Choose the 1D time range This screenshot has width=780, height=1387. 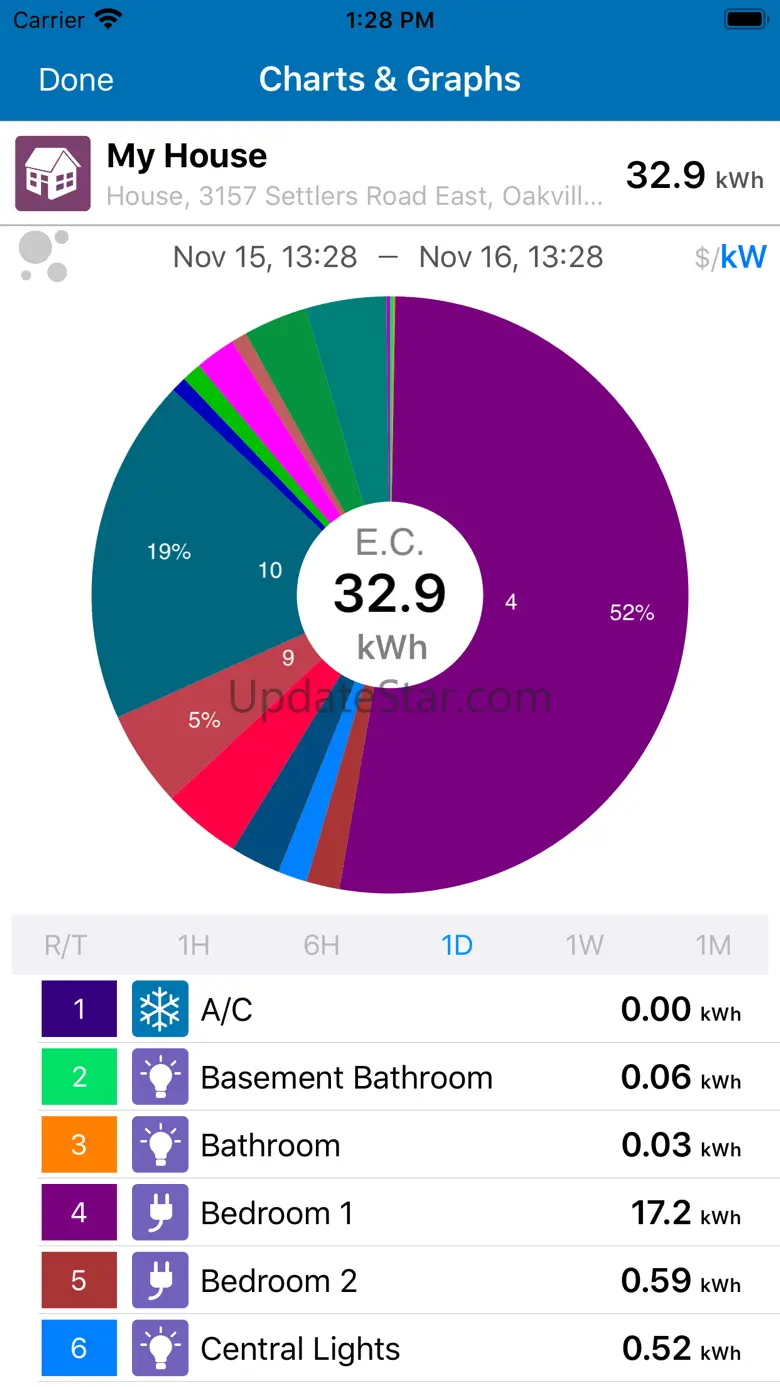pos(457,945)
